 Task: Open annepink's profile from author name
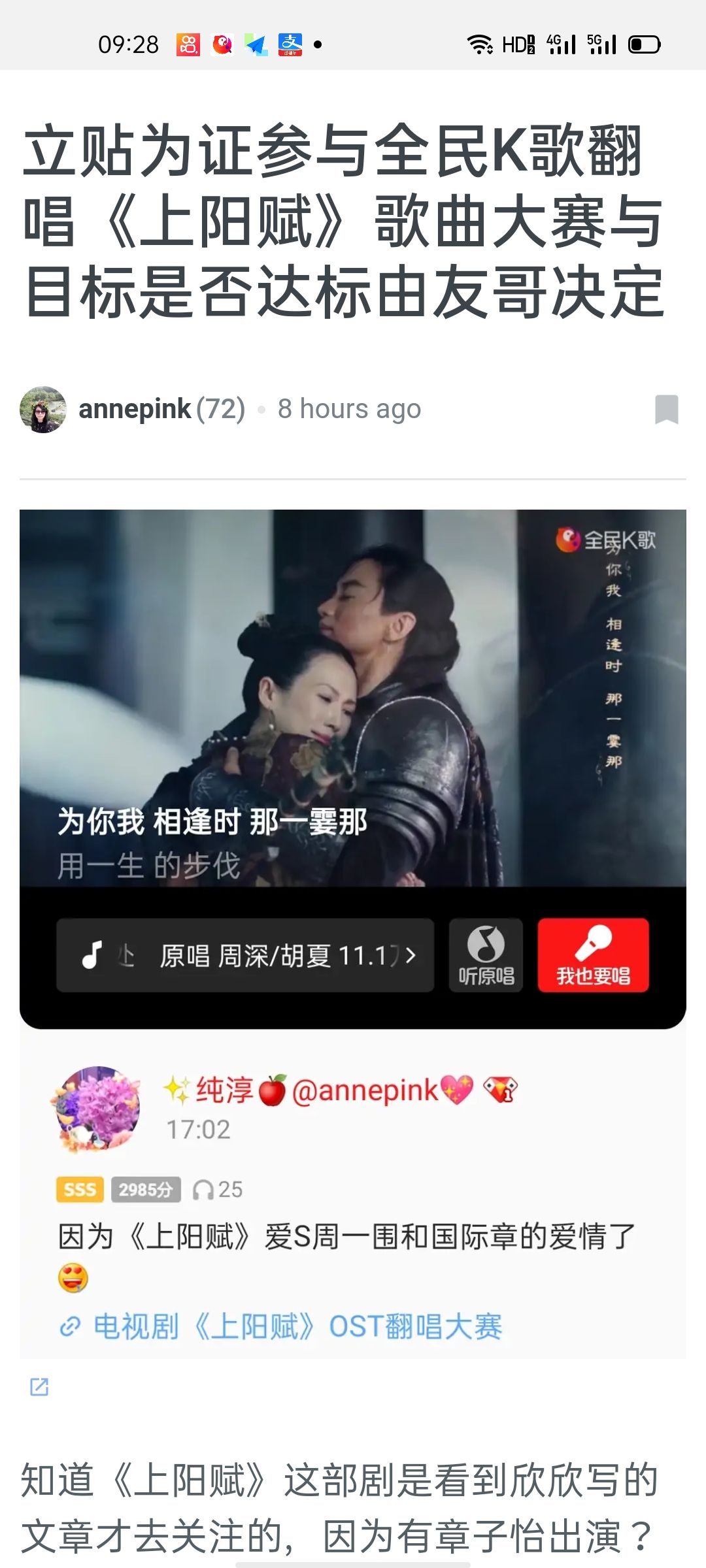click(135, 410)
